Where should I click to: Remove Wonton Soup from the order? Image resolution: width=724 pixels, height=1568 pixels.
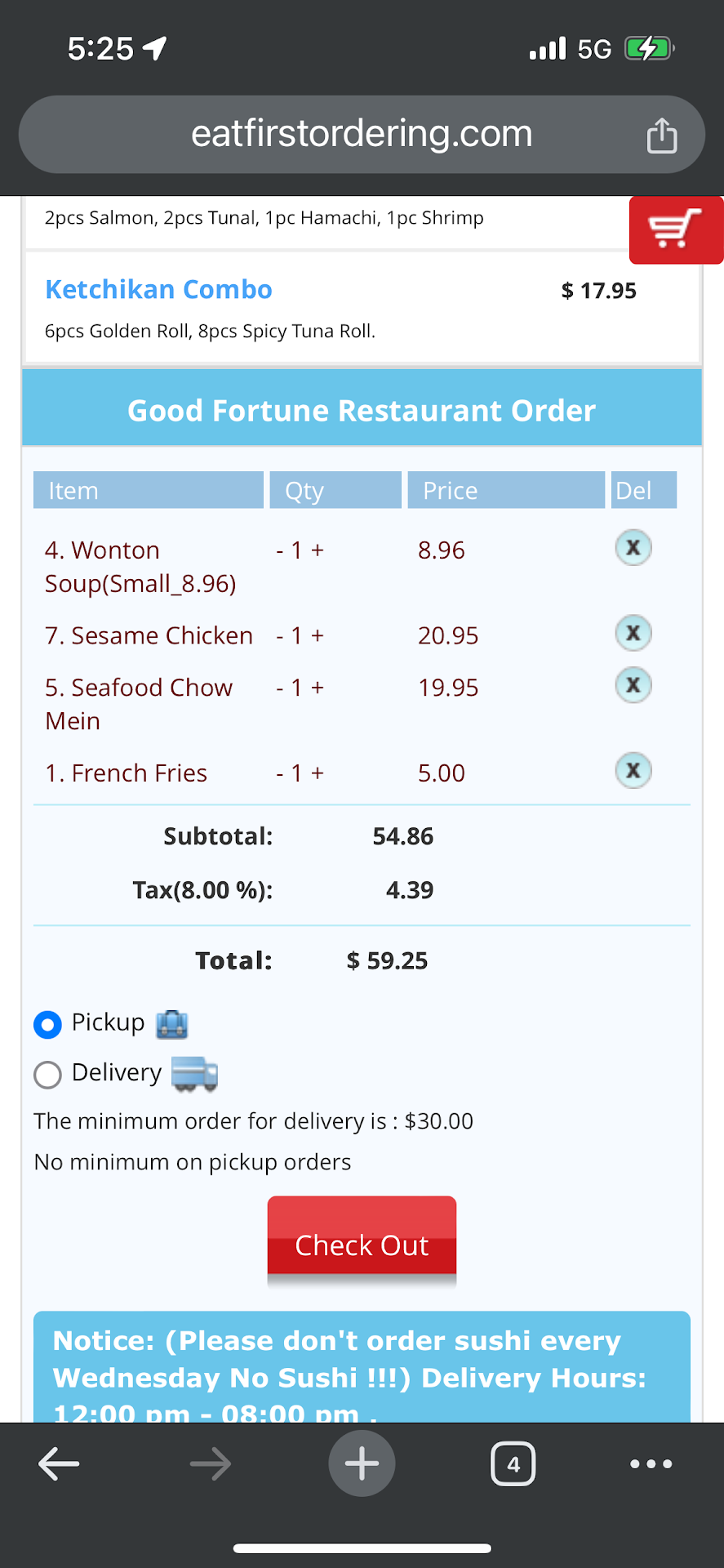pos(633,548)
